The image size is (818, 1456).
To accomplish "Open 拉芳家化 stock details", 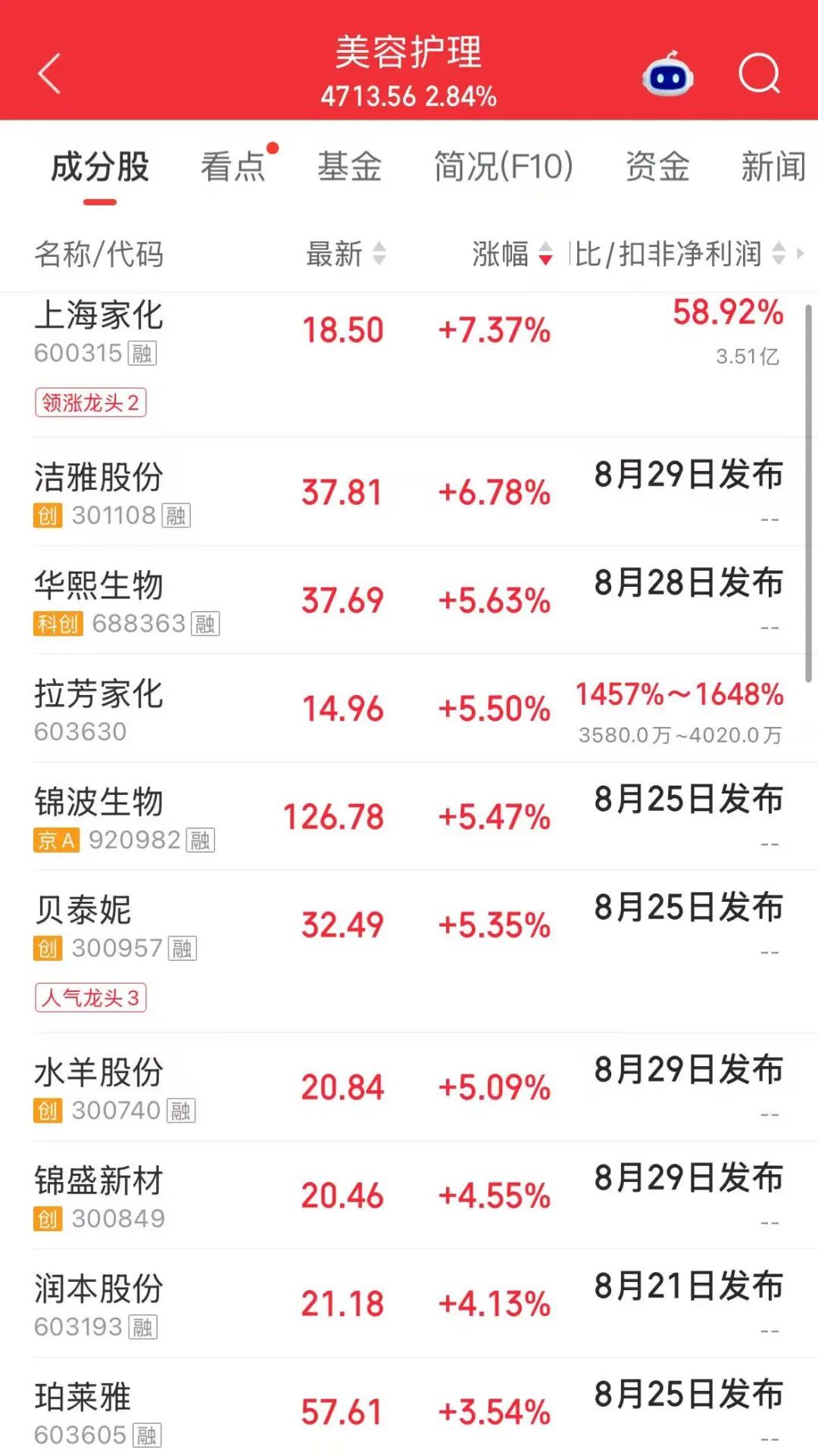I will pos(409,708).
